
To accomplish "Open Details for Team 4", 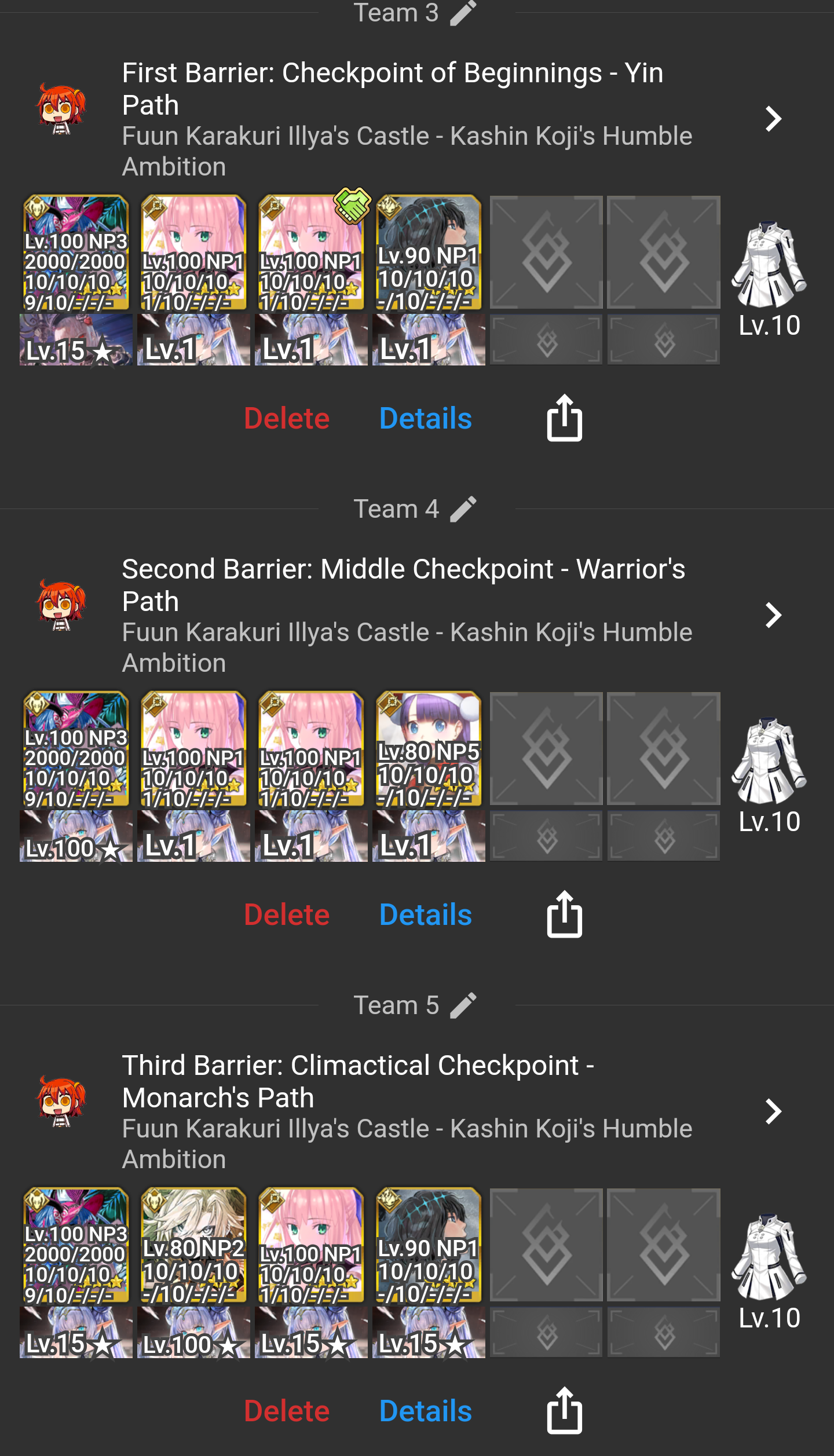I will [x=426, y=915].
